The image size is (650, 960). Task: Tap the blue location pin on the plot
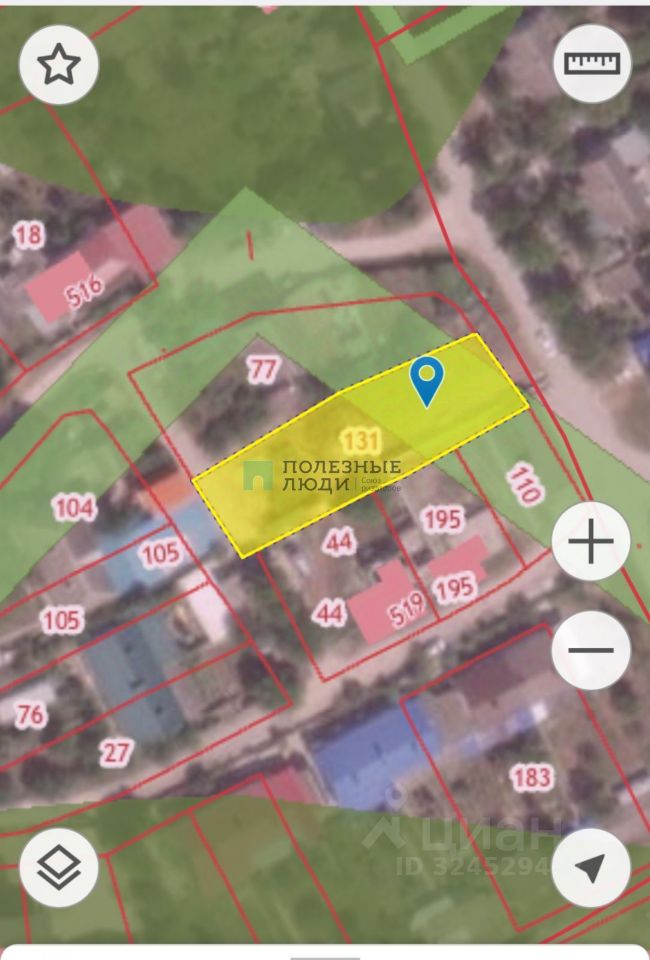coord(428,380)
